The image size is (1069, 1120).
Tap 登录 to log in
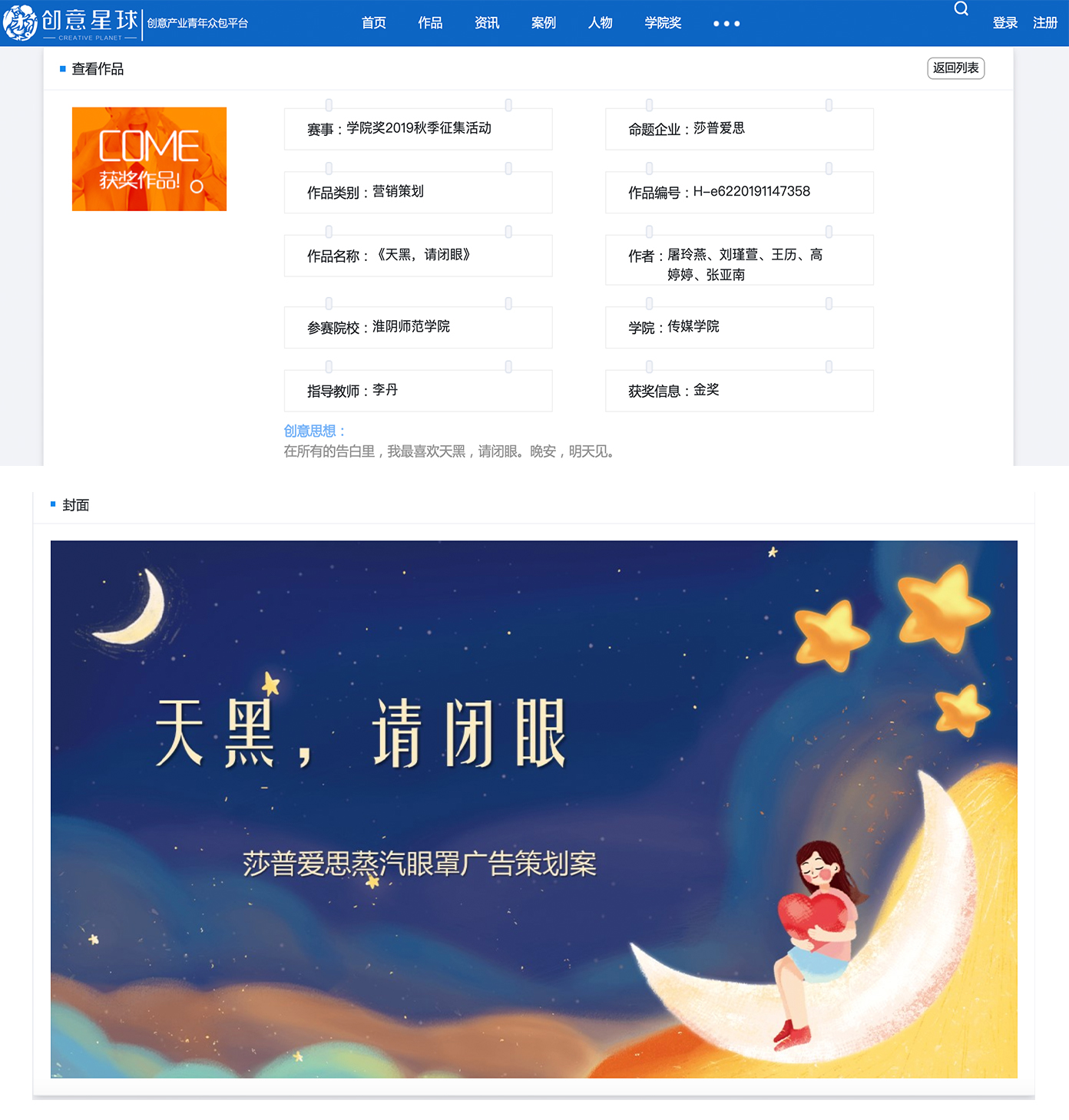click(x=1004, y=23)
